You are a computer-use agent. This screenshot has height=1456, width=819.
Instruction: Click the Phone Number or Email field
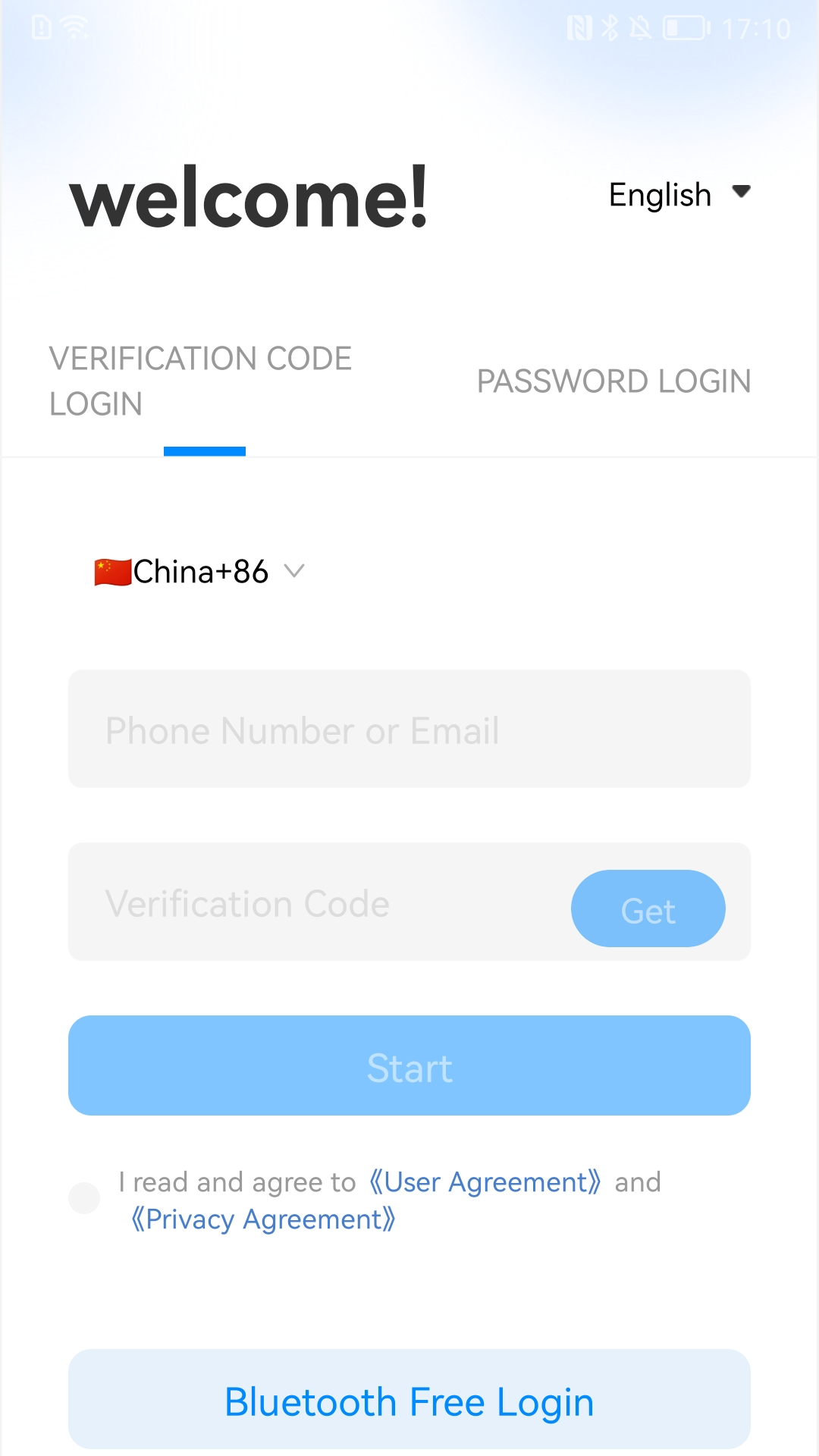[409, 729]
